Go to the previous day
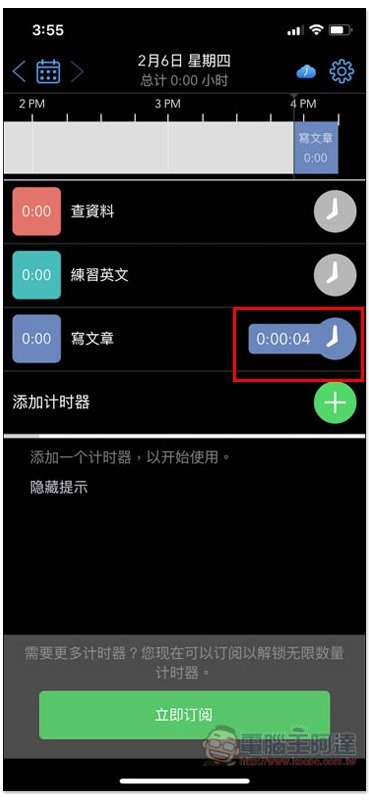The image size is (369, 800). [x=19, y=72]
